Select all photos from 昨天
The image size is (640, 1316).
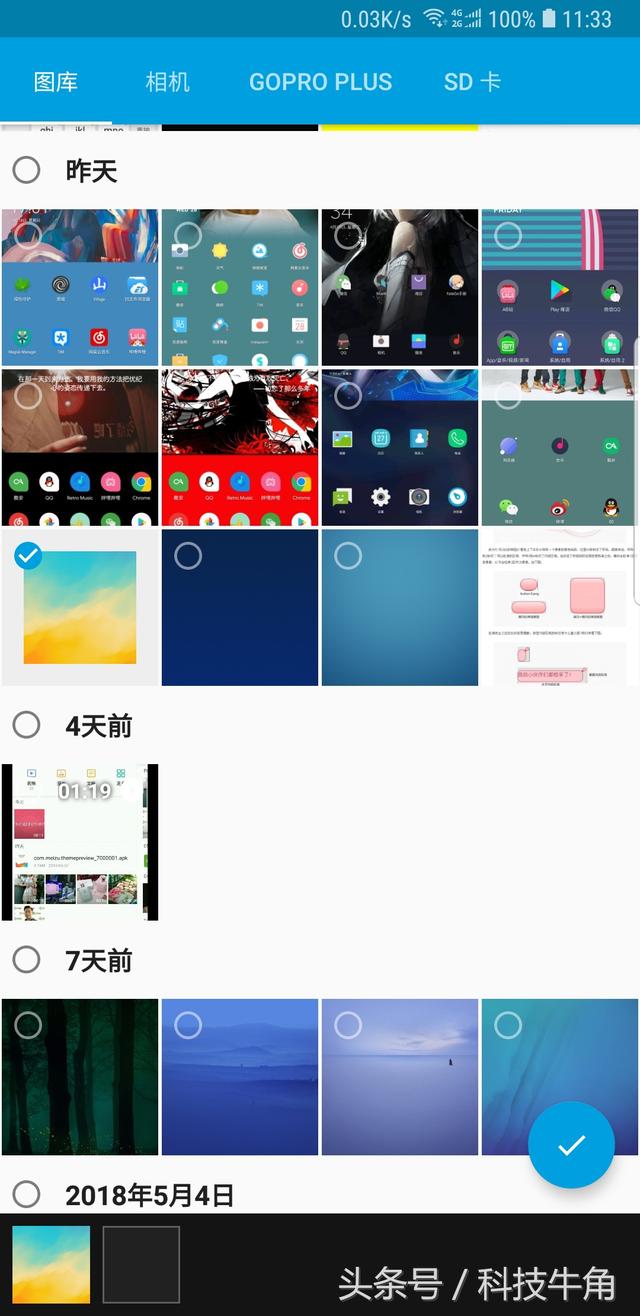[26, 170]
